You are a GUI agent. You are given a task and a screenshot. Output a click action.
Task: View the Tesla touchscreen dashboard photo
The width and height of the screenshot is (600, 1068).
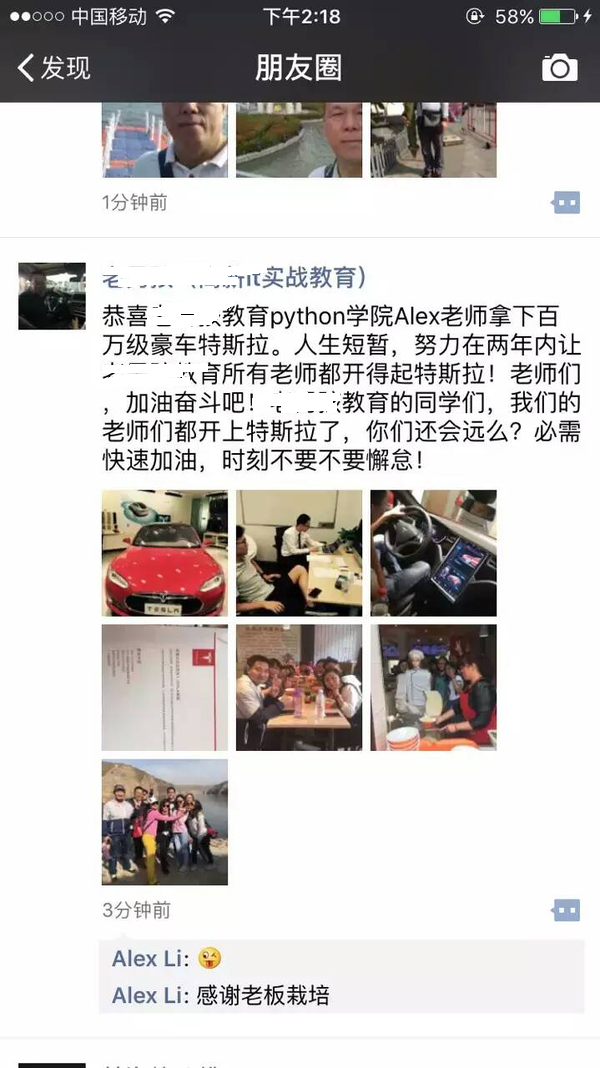tap(433, 553)
